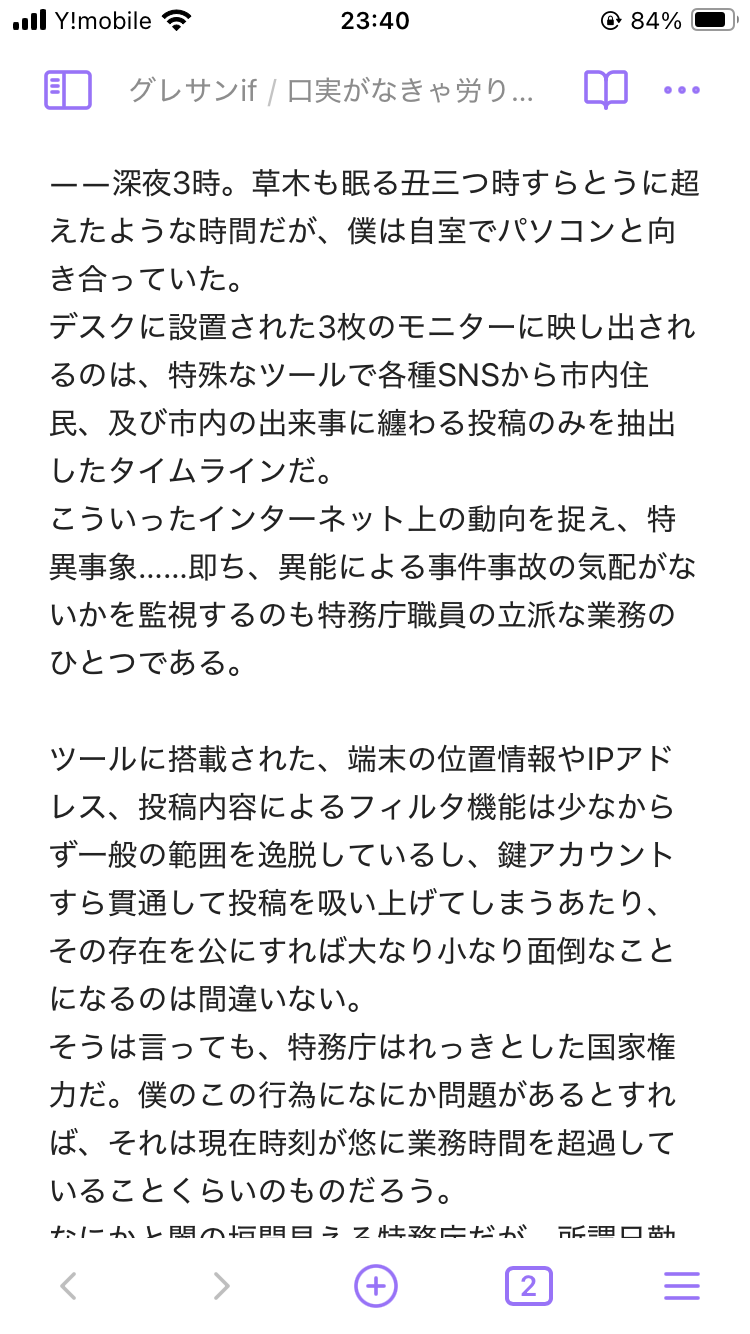Toggle the open-book reading mode icon

coord(606,90)
